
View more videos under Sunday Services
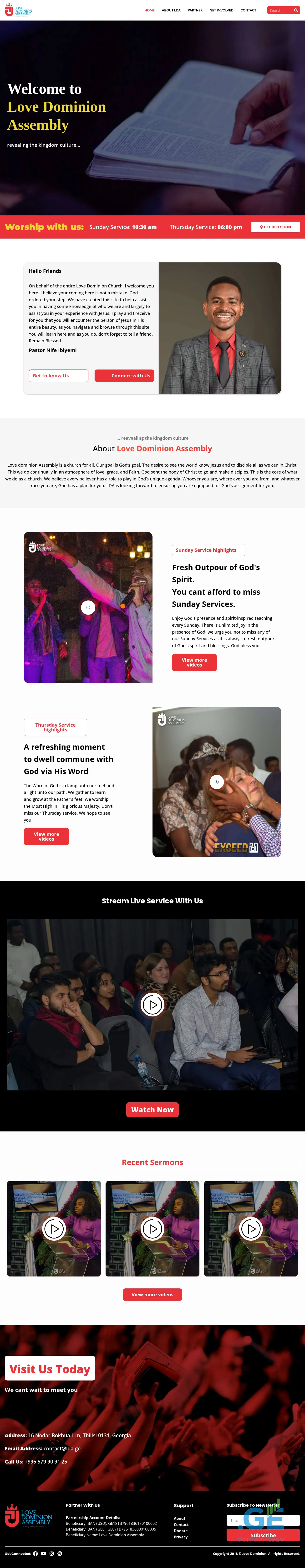194,662
